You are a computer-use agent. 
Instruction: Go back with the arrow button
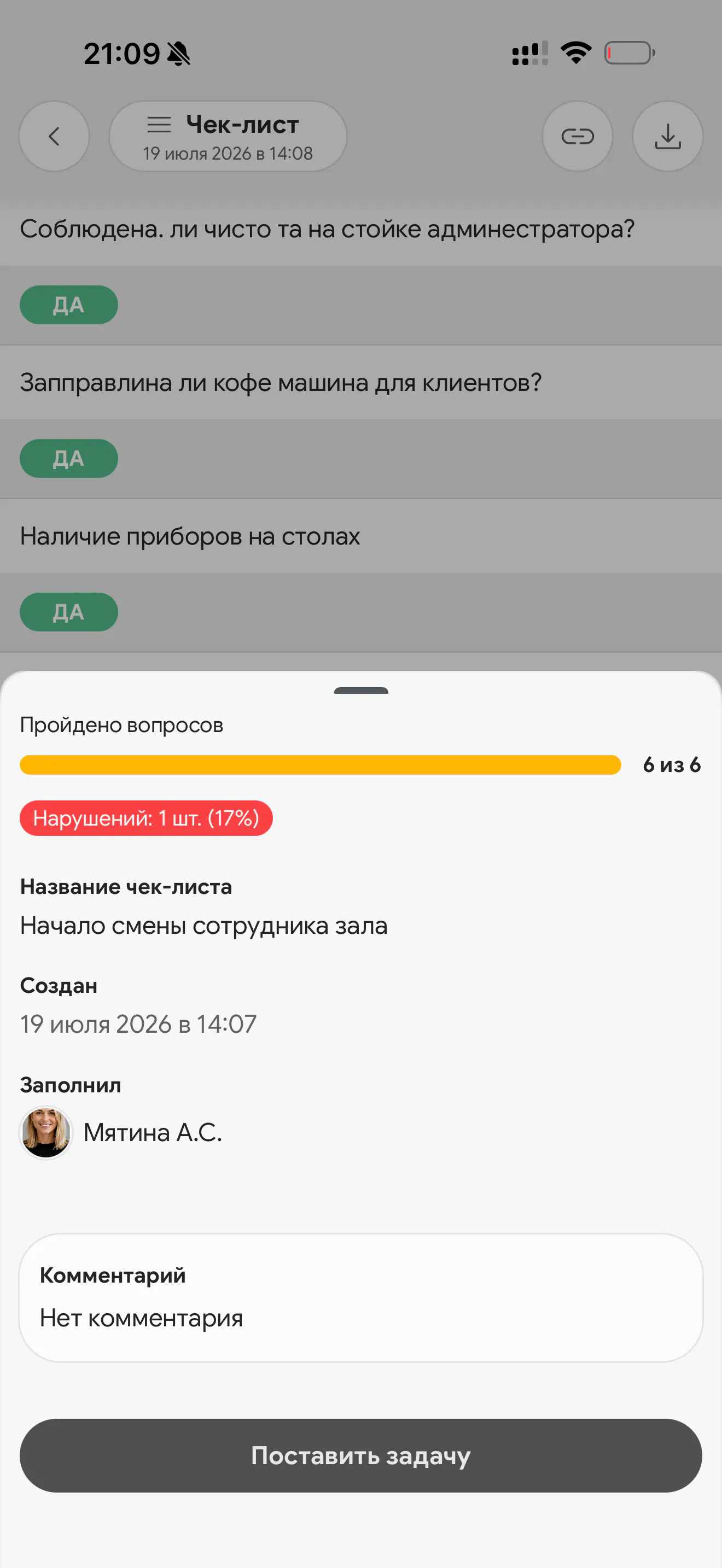(54, 136)
